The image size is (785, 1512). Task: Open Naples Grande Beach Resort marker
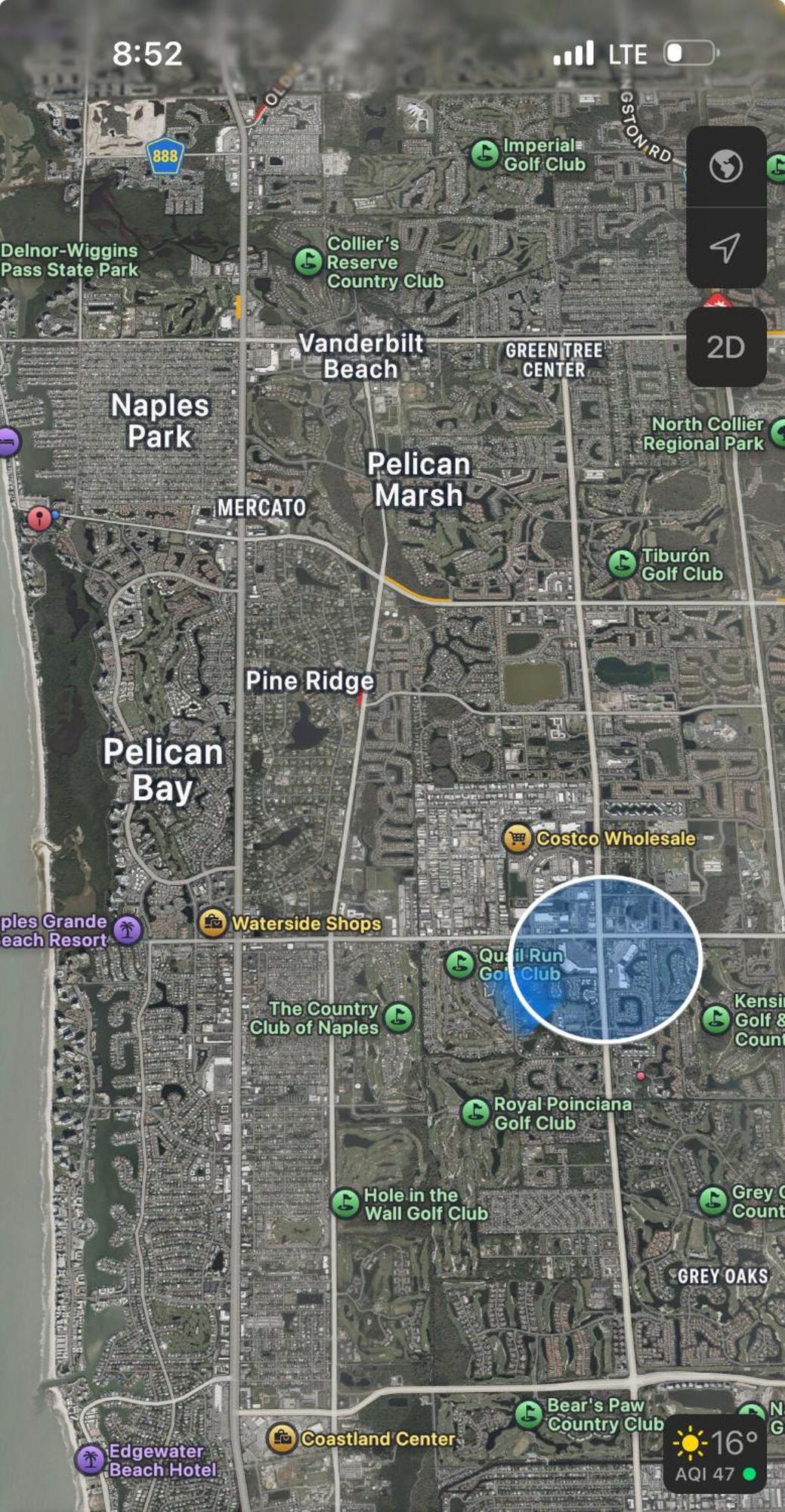127,929
